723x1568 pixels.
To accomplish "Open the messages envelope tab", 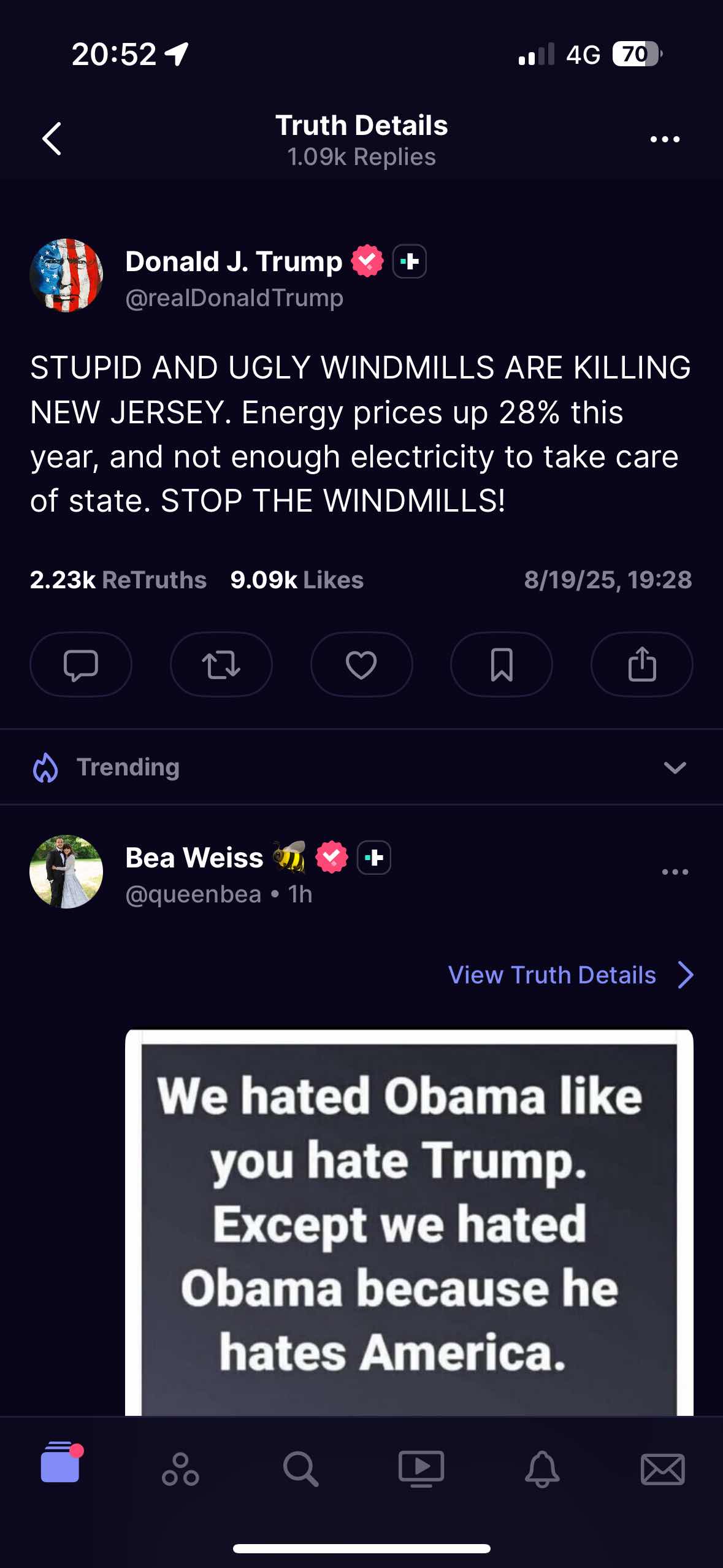I will click(x=662, y=1469).
